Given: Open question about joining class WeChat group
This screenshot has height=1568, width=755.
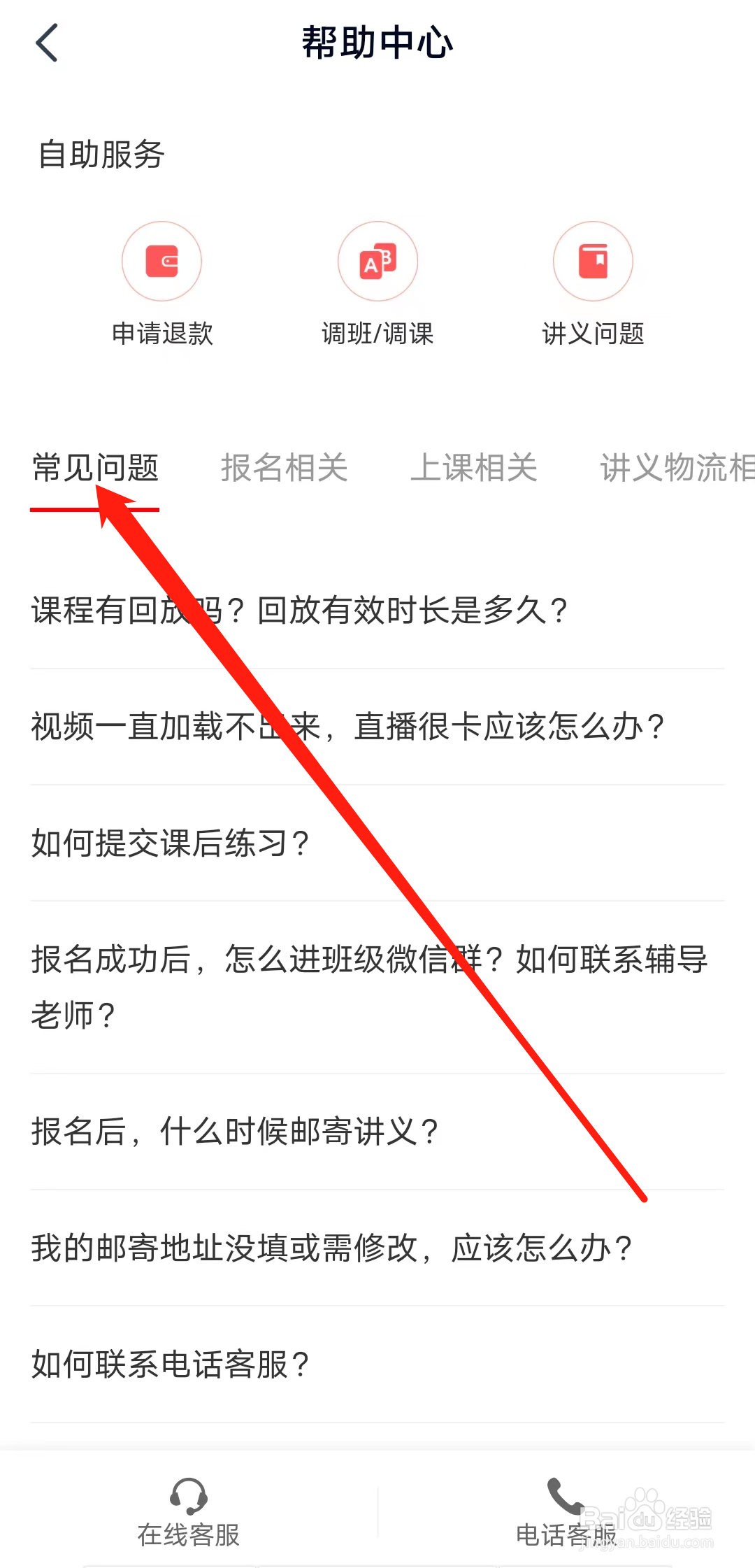Looking at the screenshot, I should pyautogui.click(x=369, y=988).
